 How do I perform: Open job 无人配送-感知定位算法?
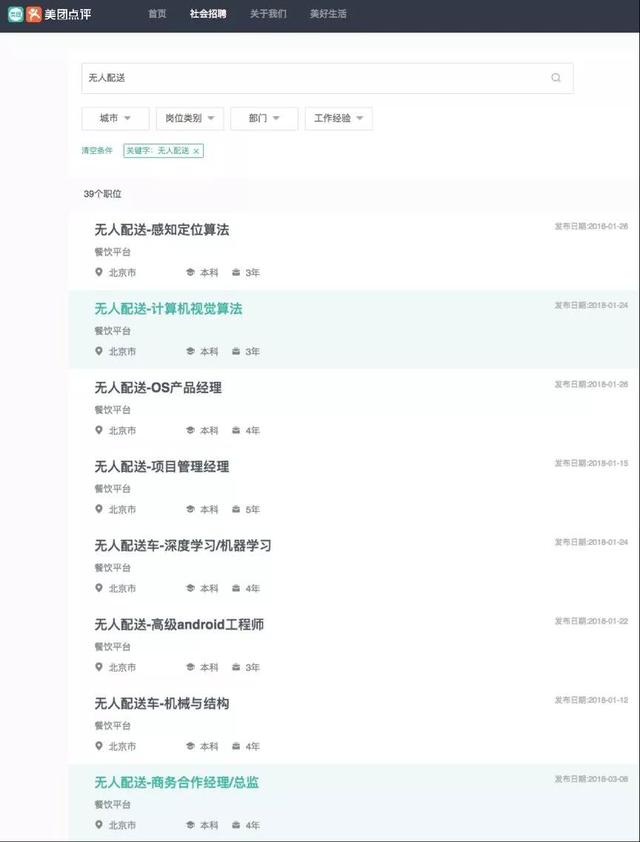pyautogui.click(x=162, y=230)
